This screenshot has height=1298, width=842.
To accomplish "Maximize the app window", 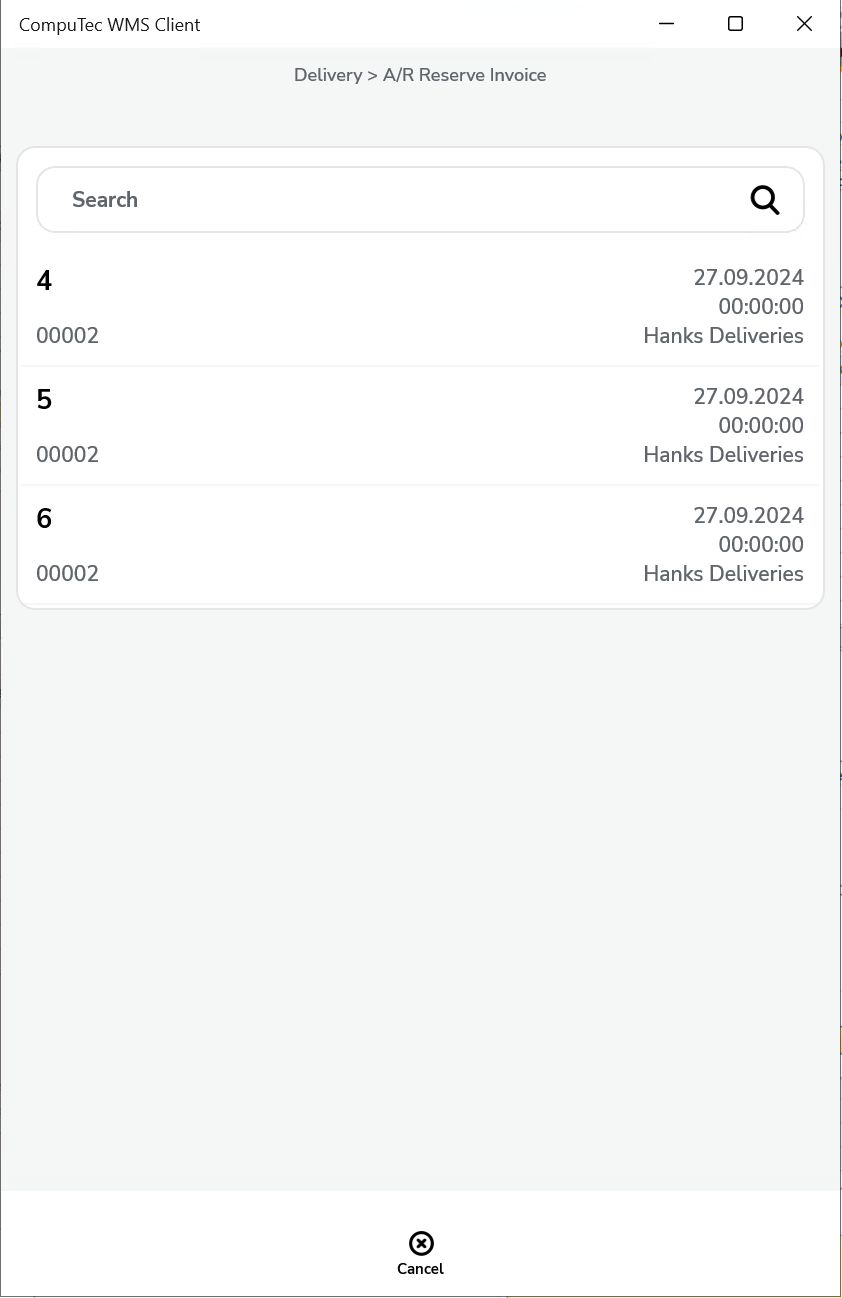I will click(x=735, y=24).
